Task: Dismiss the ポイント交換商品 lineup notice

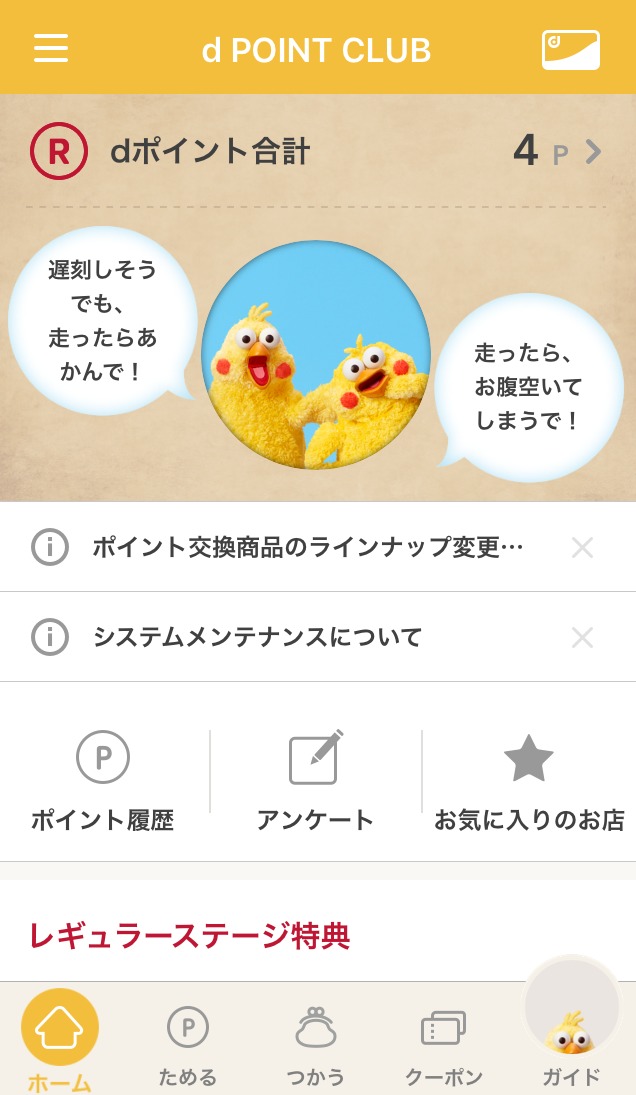Action: tap(582, 547)
